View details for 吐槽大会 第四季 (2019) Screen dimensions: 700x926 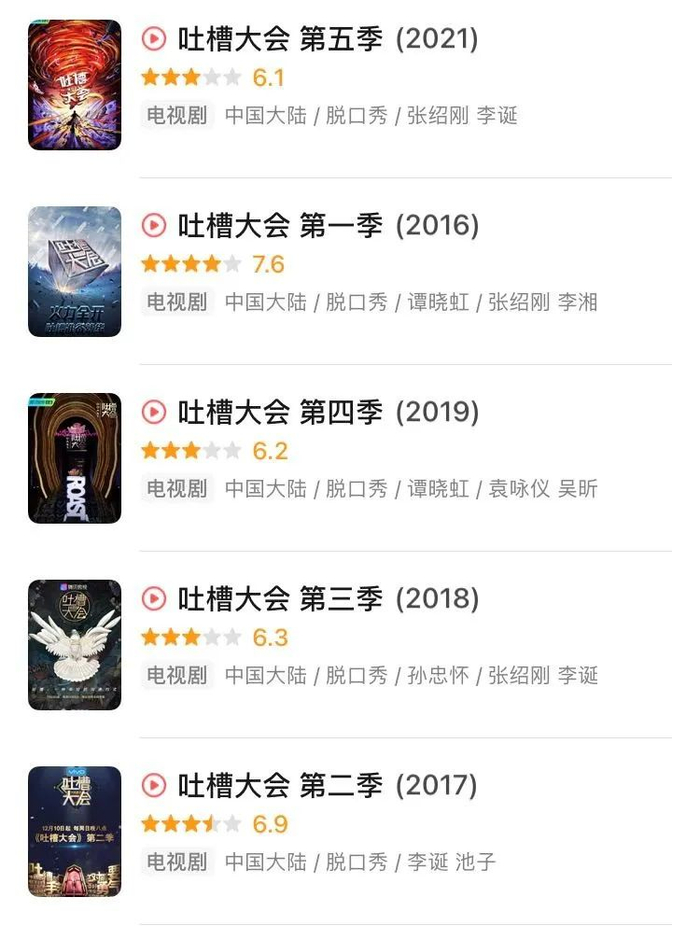click(x=327, y=412)
